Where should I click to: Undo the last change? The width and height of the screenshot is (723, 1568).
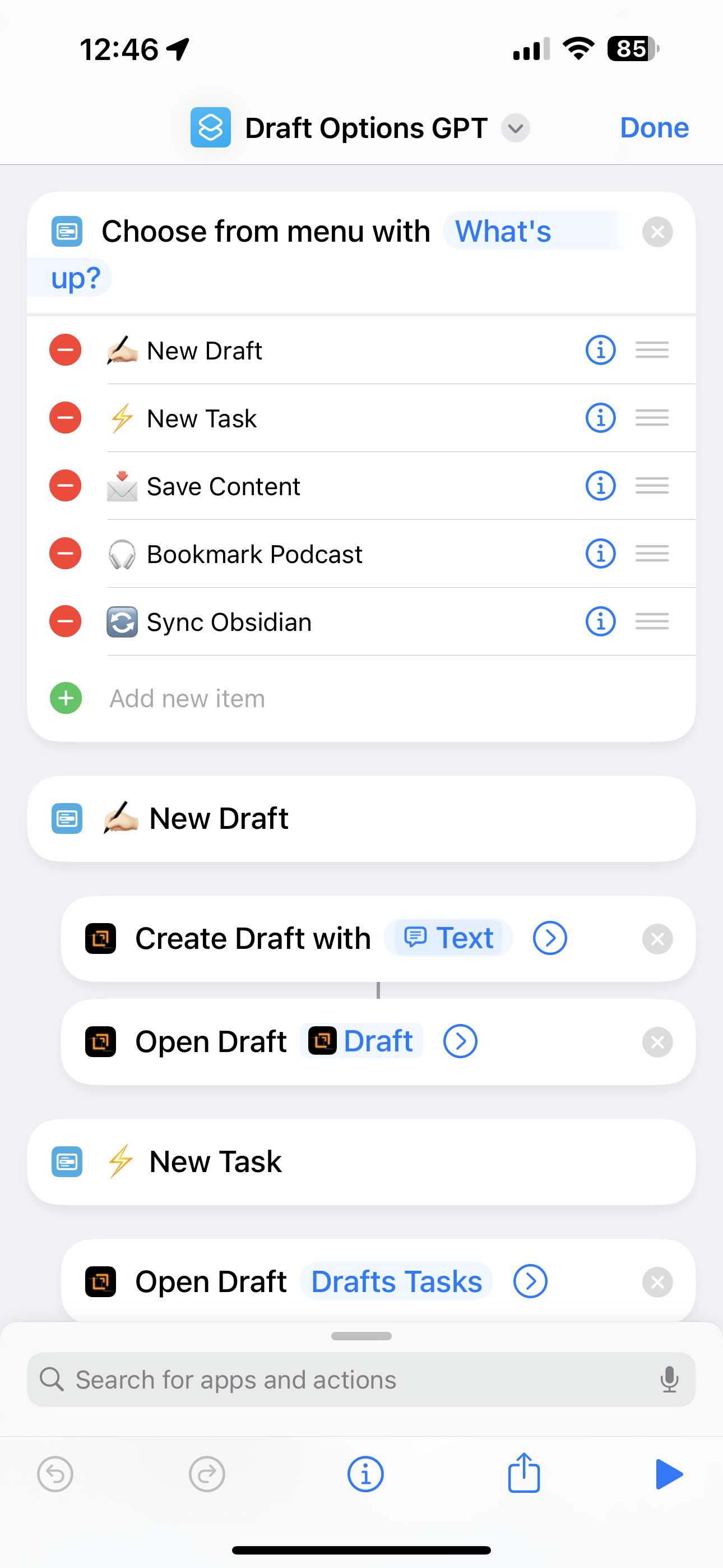tap(55, 1474)
